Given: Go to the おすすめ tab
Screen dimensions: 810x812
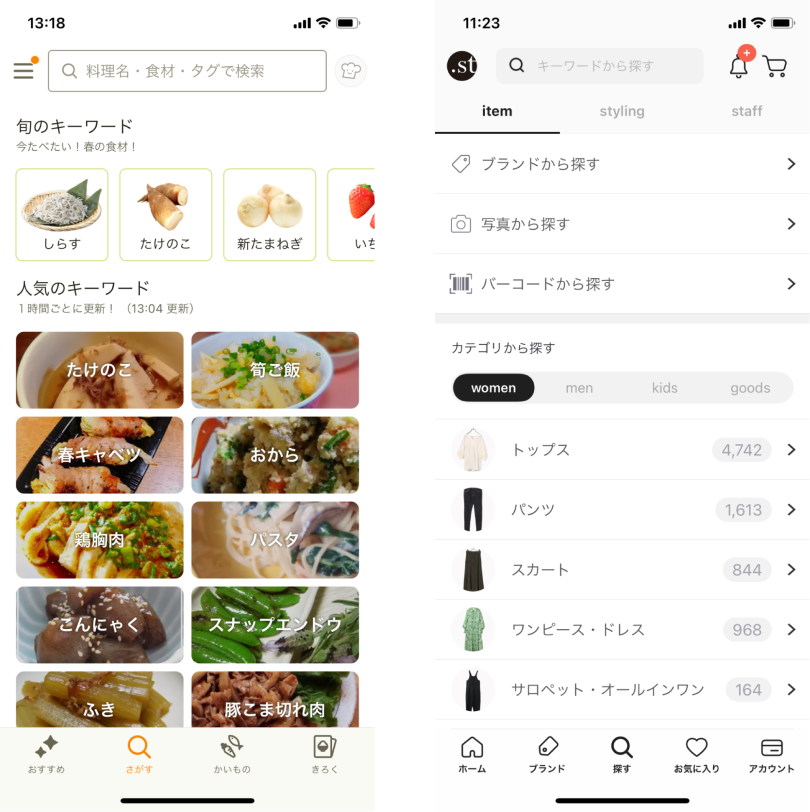Looking at the screenshot, I should click(x=46, y=755).
